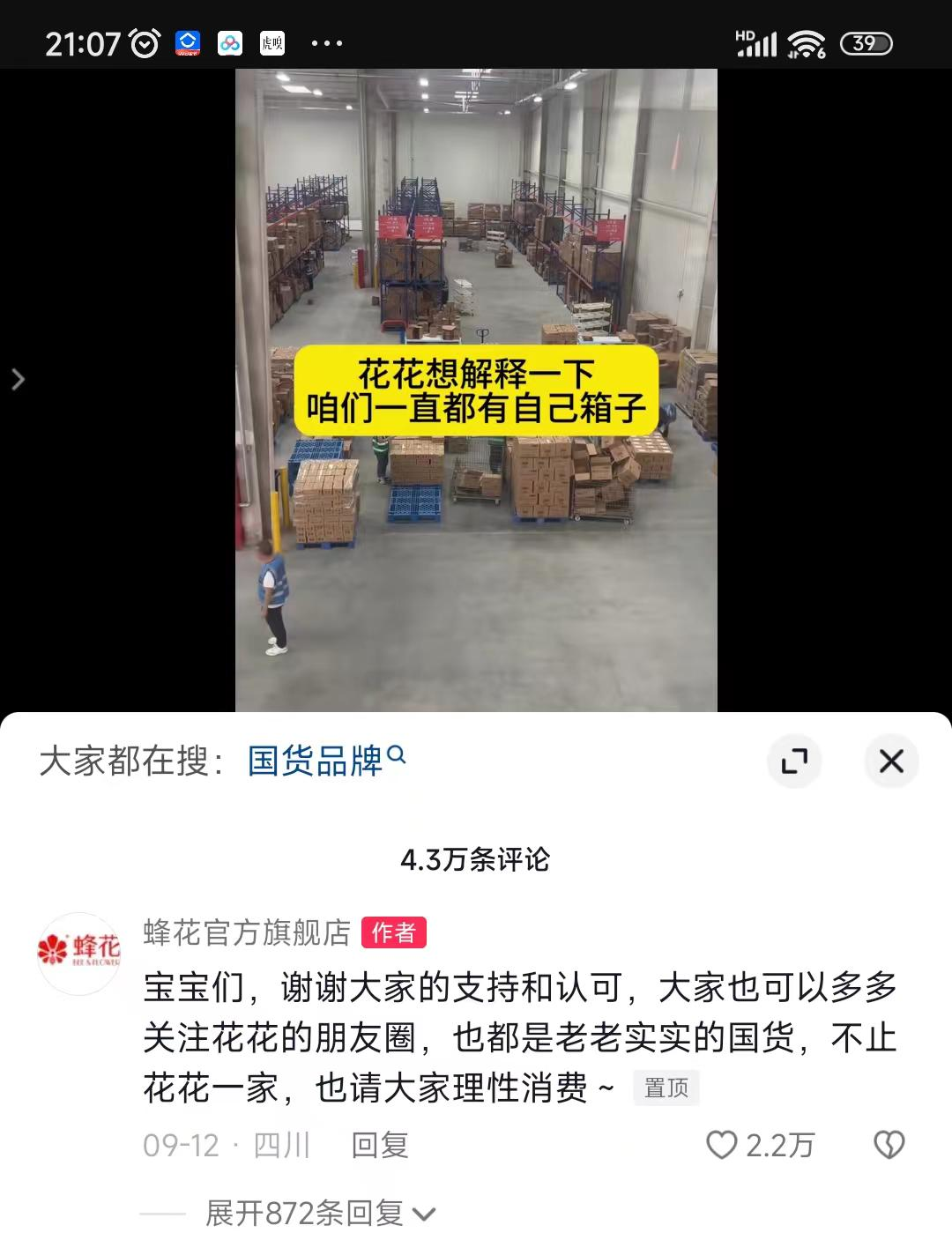Image resolution: width=952 pixels, height=1255 pixels.
Task: Expand comments panel to full screen
Action: [794, 761]
